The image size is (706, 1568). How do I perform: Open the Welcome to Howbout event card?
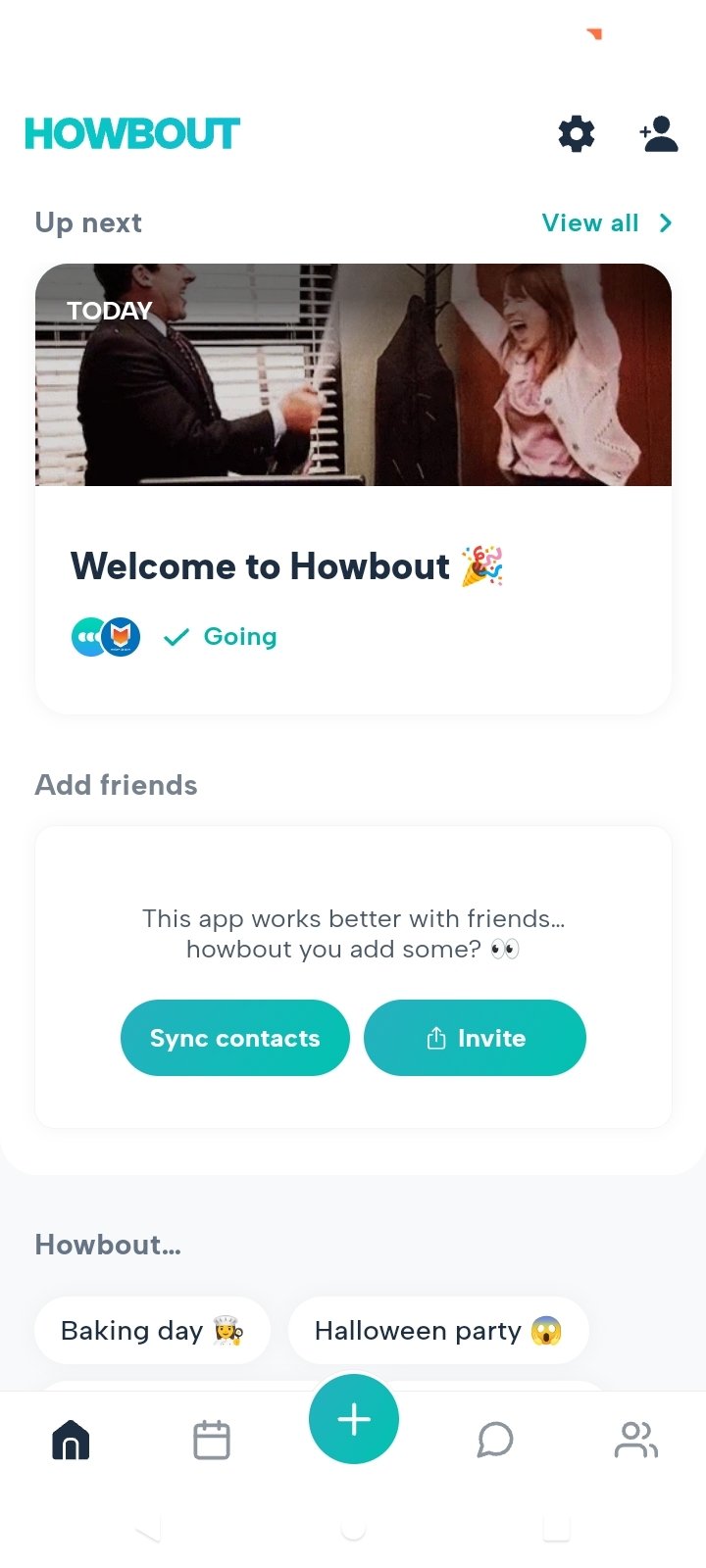coord(353,488)
